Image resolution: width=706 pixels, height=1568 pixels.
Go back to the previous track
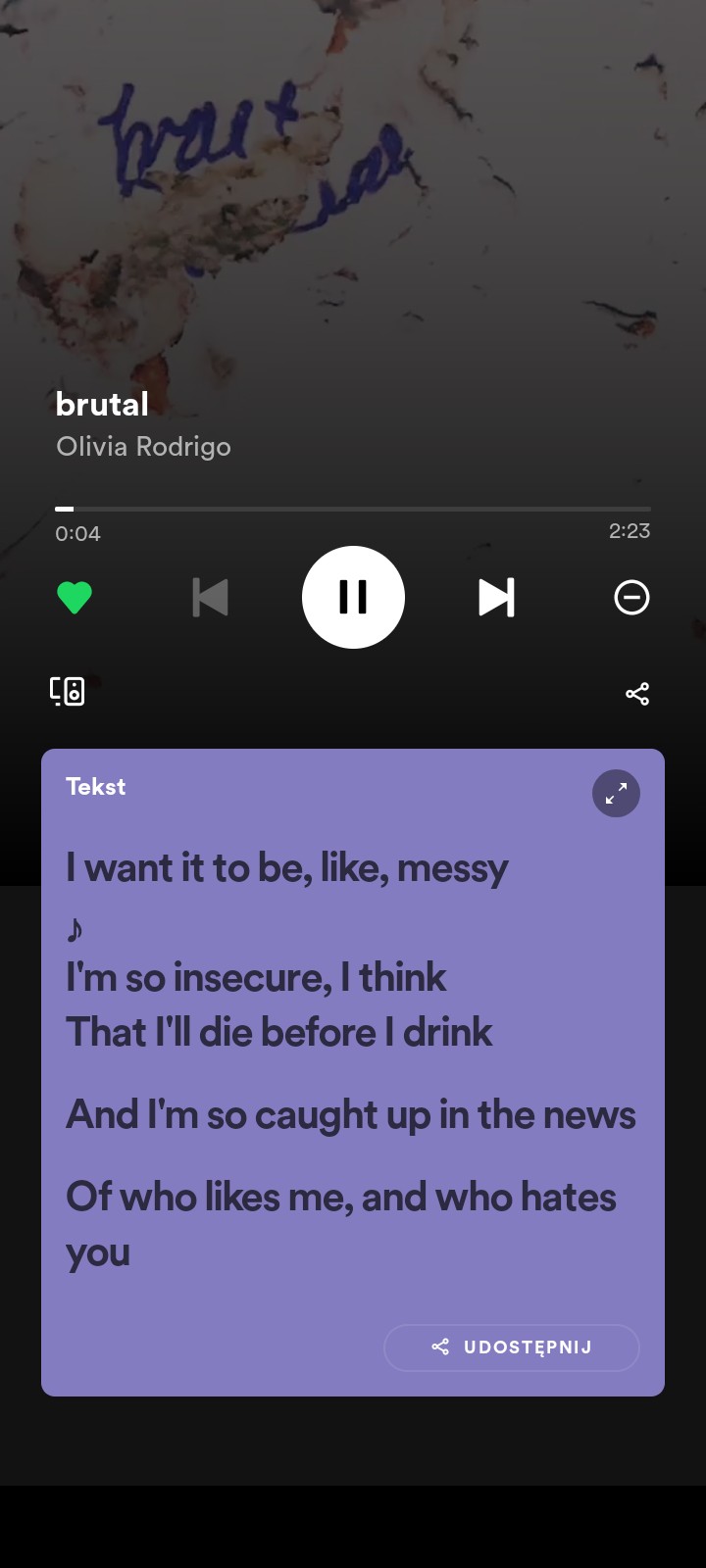coord(211,597)
